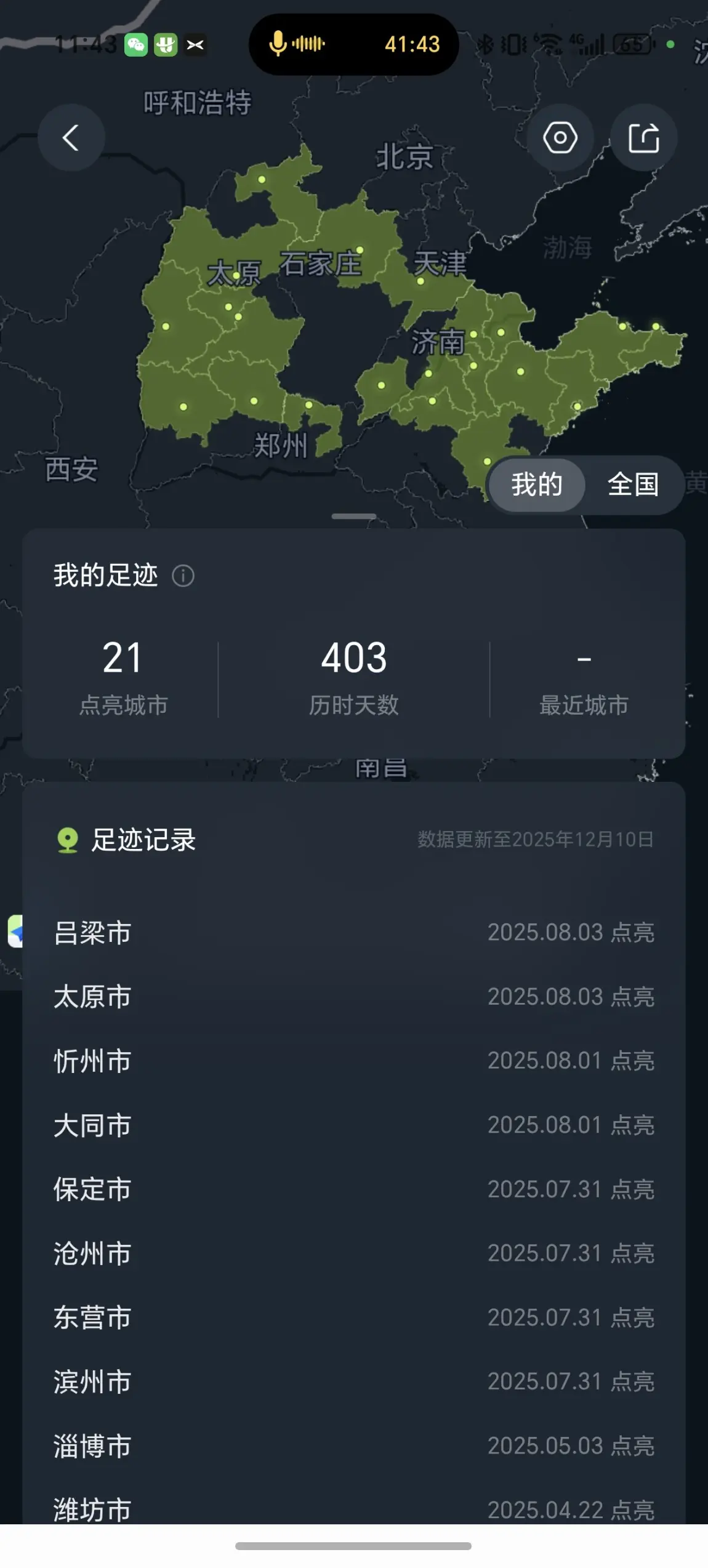Open the 太原市 footprint record
Screen dimensions: 708x1568
pos(354,997)
